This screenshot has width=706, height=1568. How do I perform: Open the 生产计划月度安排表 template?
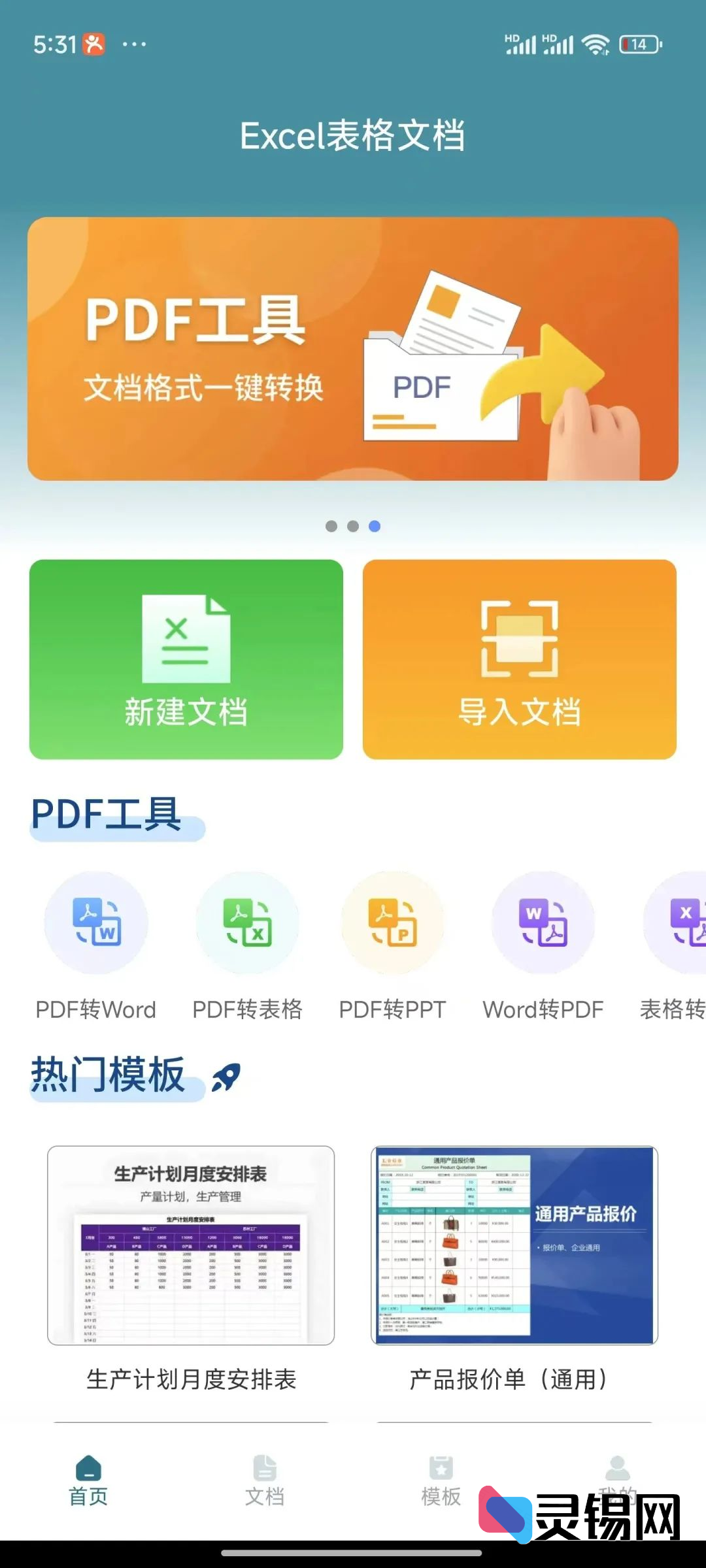point(191,1245)
